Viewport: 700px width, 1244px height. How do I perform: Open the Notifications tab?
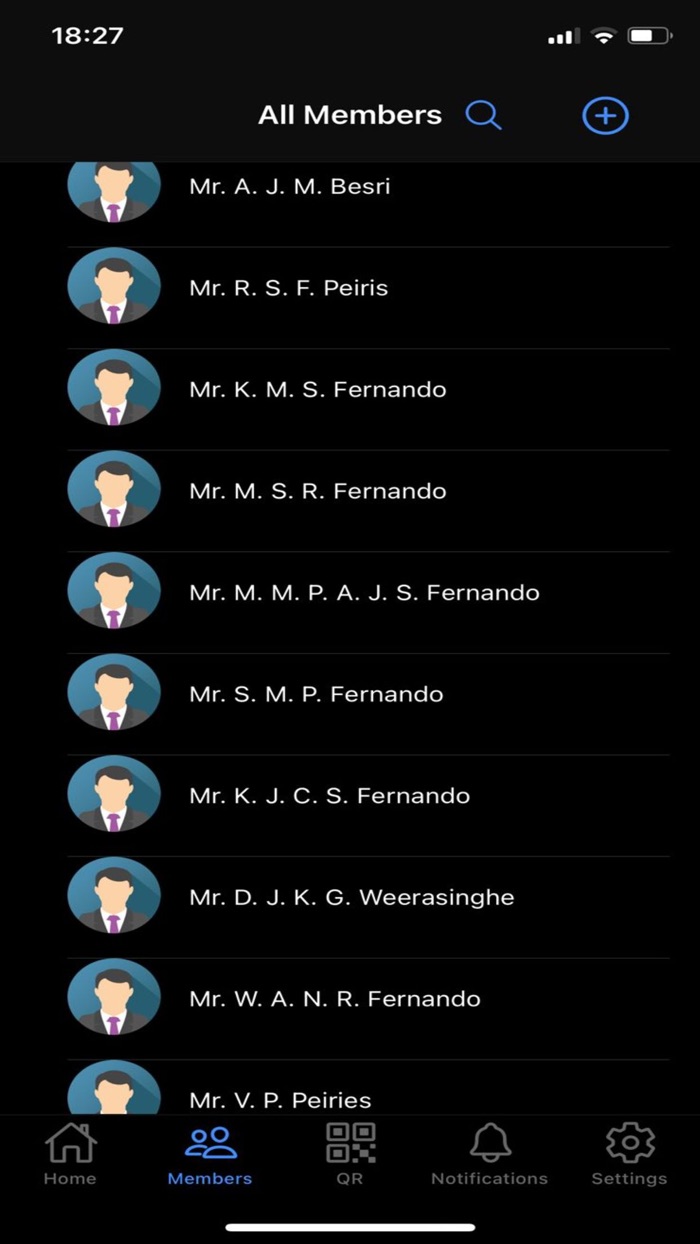(x=489, y=1155)
